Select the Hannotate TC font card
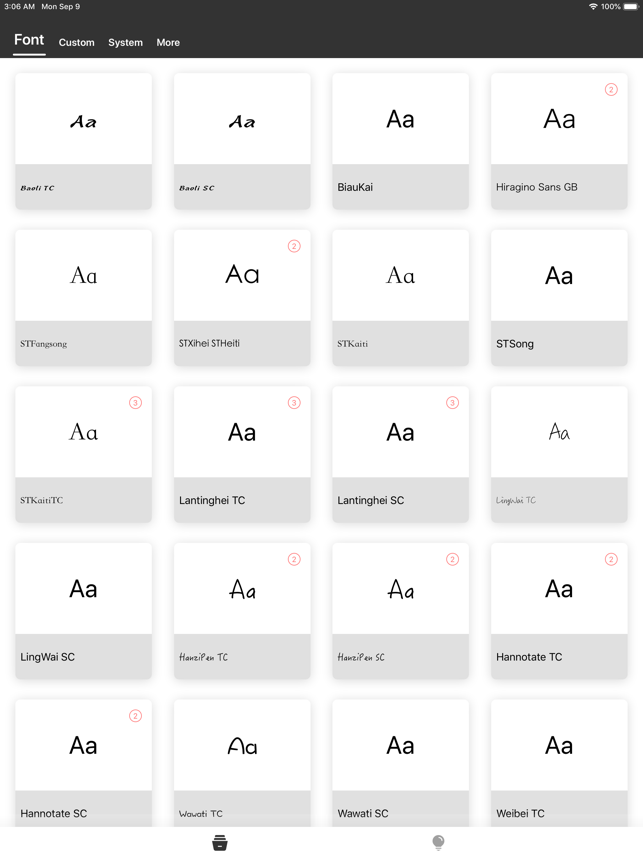Viewport: 643px width, 858px height. pos(559,610)
